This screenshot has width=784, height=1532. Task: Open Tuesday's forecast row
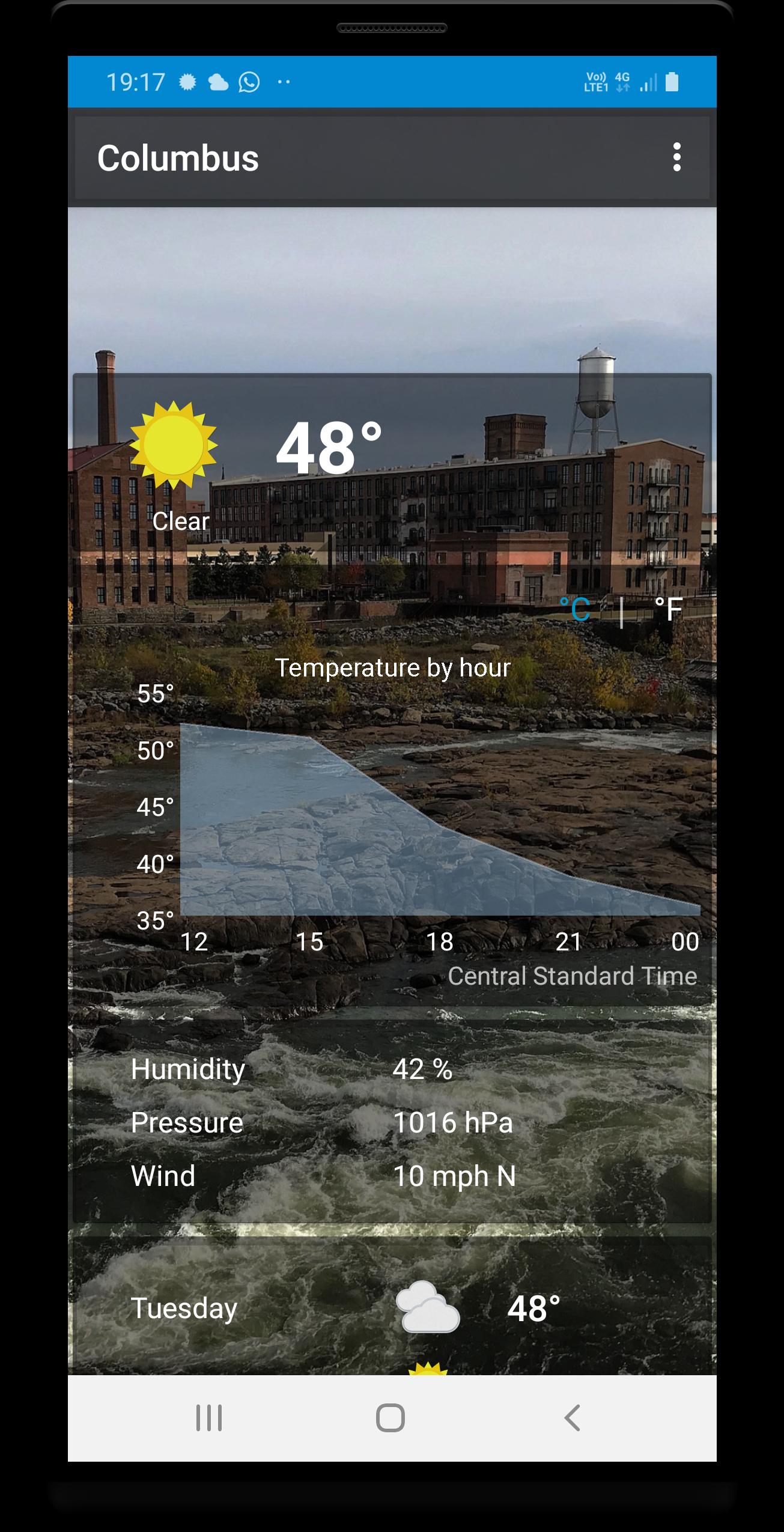click(x=390, y=1309)
